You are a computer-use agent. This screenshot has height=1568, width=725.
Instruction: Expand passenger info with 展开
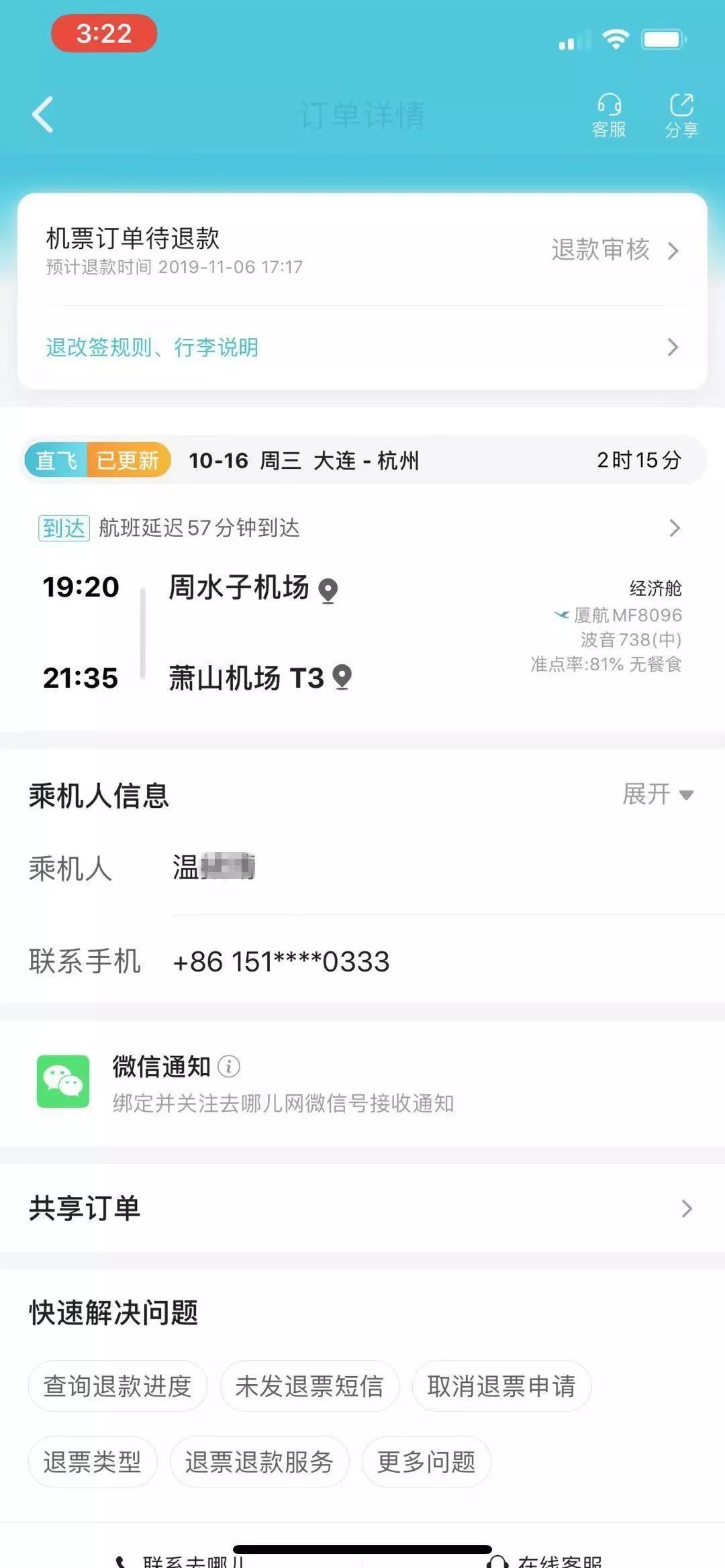coord(658,794)
